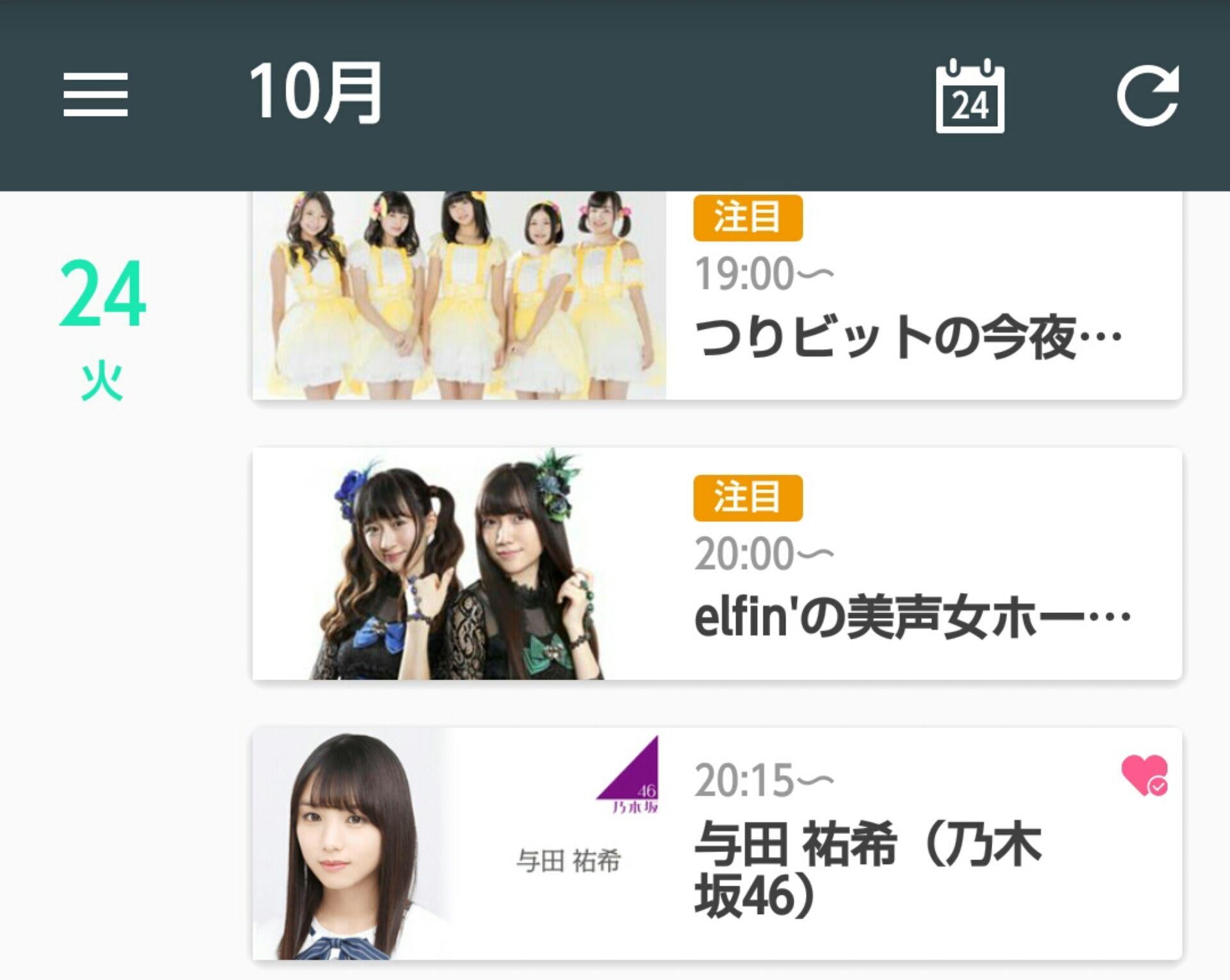Screen dimensions: 1230x980
Task: Open the hamburger navigation menu
Action: 95,95
